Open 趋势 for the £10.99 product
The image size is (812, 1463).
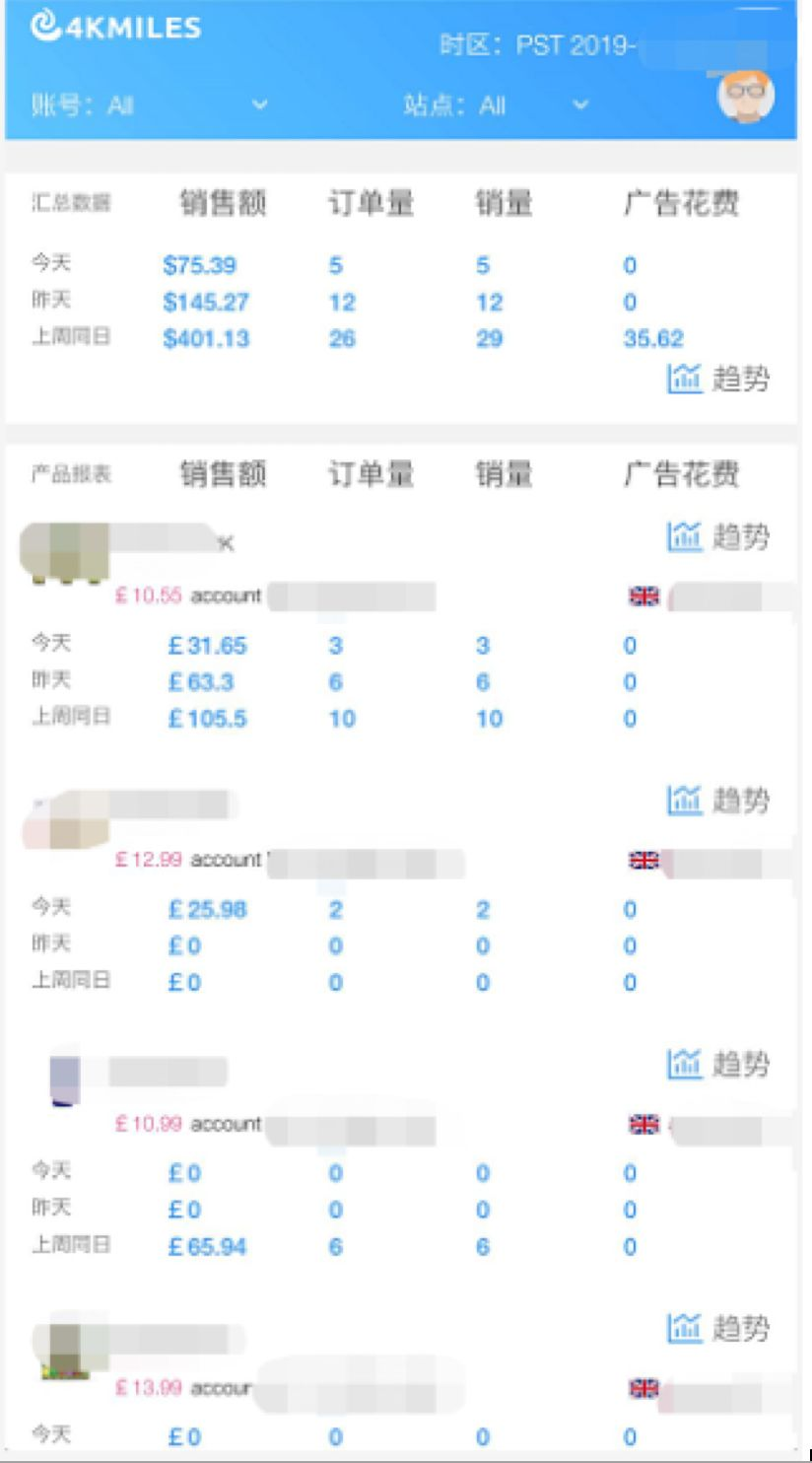click(x=718, y=1064)
